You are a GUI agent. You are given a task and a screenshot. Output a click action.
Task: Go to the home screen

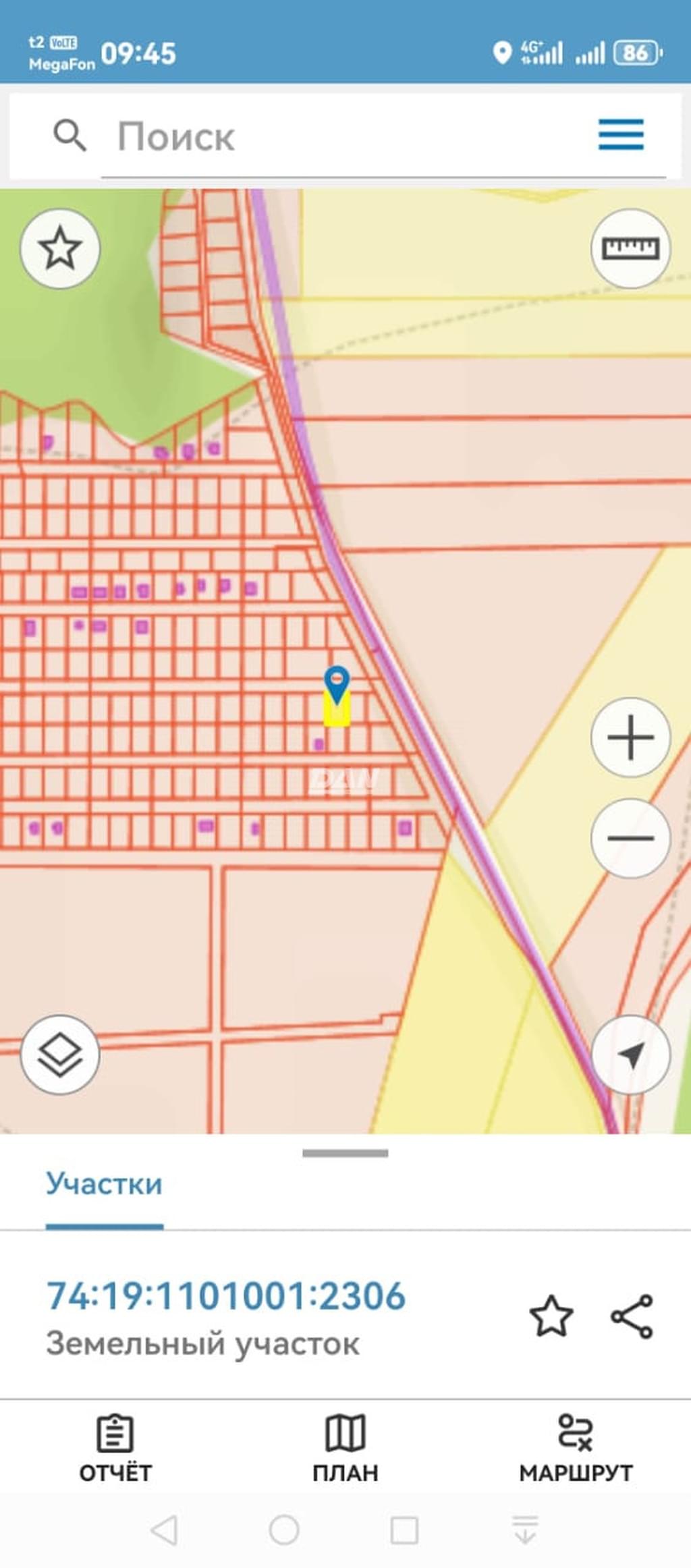coord(284,1530)
